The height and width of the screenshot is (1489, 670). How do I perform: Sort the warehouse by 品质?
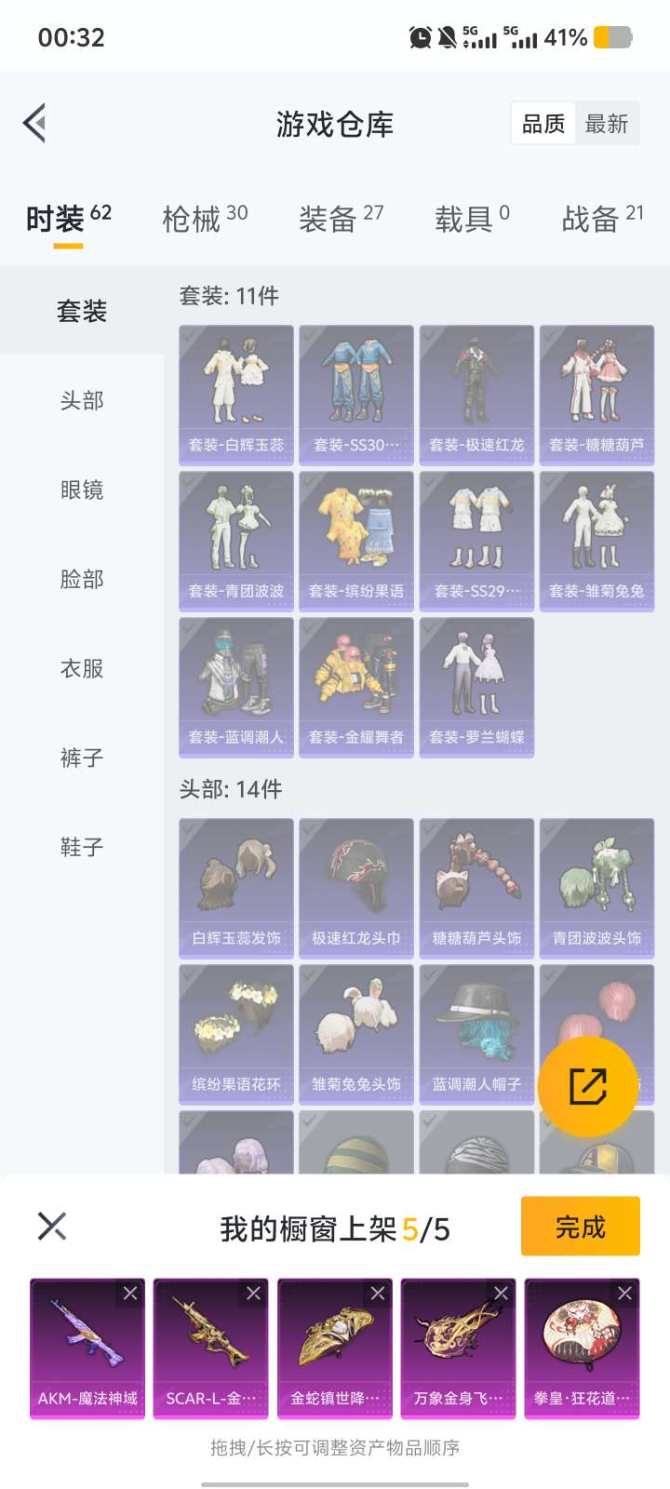543,124
